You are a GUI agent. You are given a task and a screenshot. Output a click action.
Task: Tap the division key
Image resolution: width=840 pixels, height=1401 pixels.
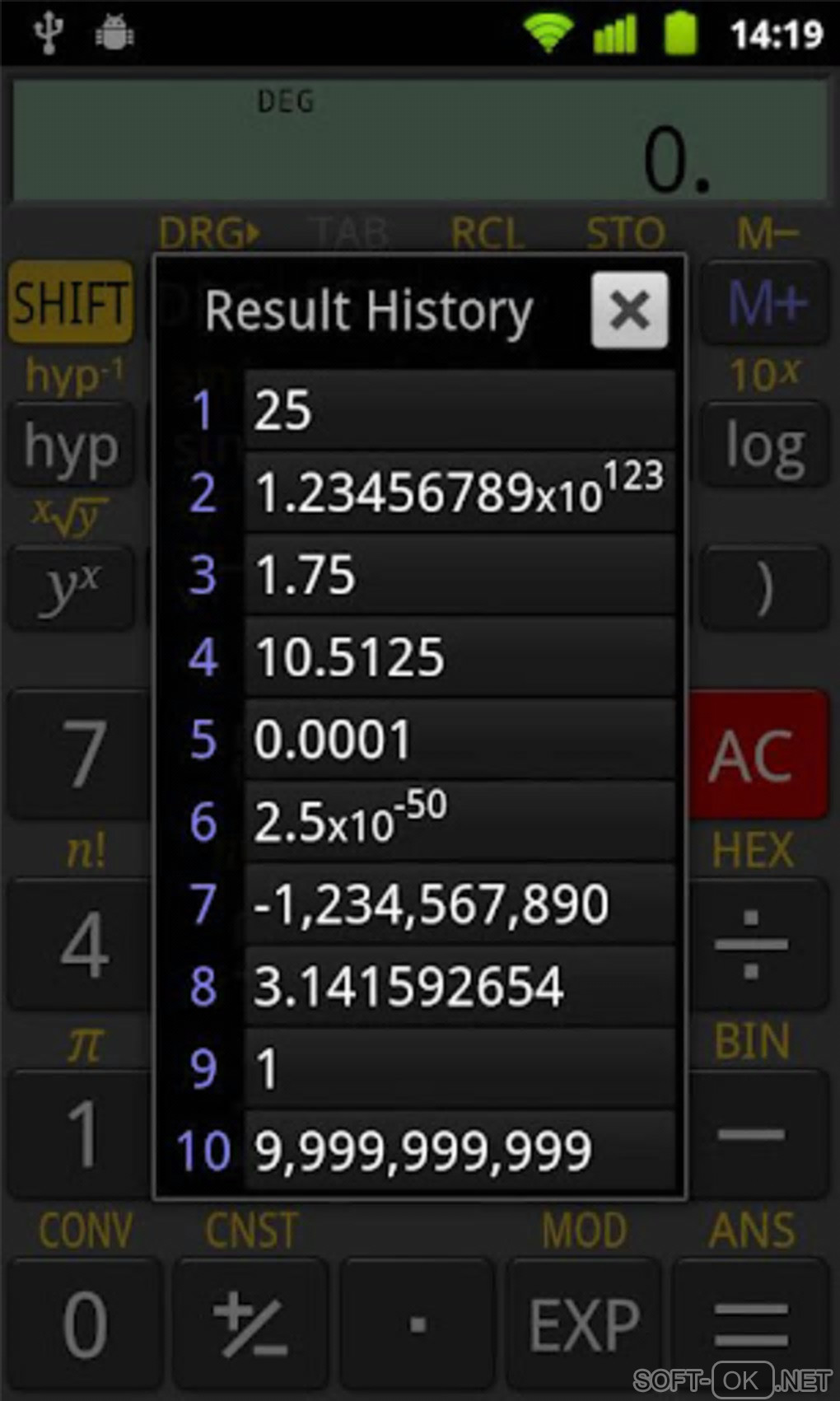751,945
